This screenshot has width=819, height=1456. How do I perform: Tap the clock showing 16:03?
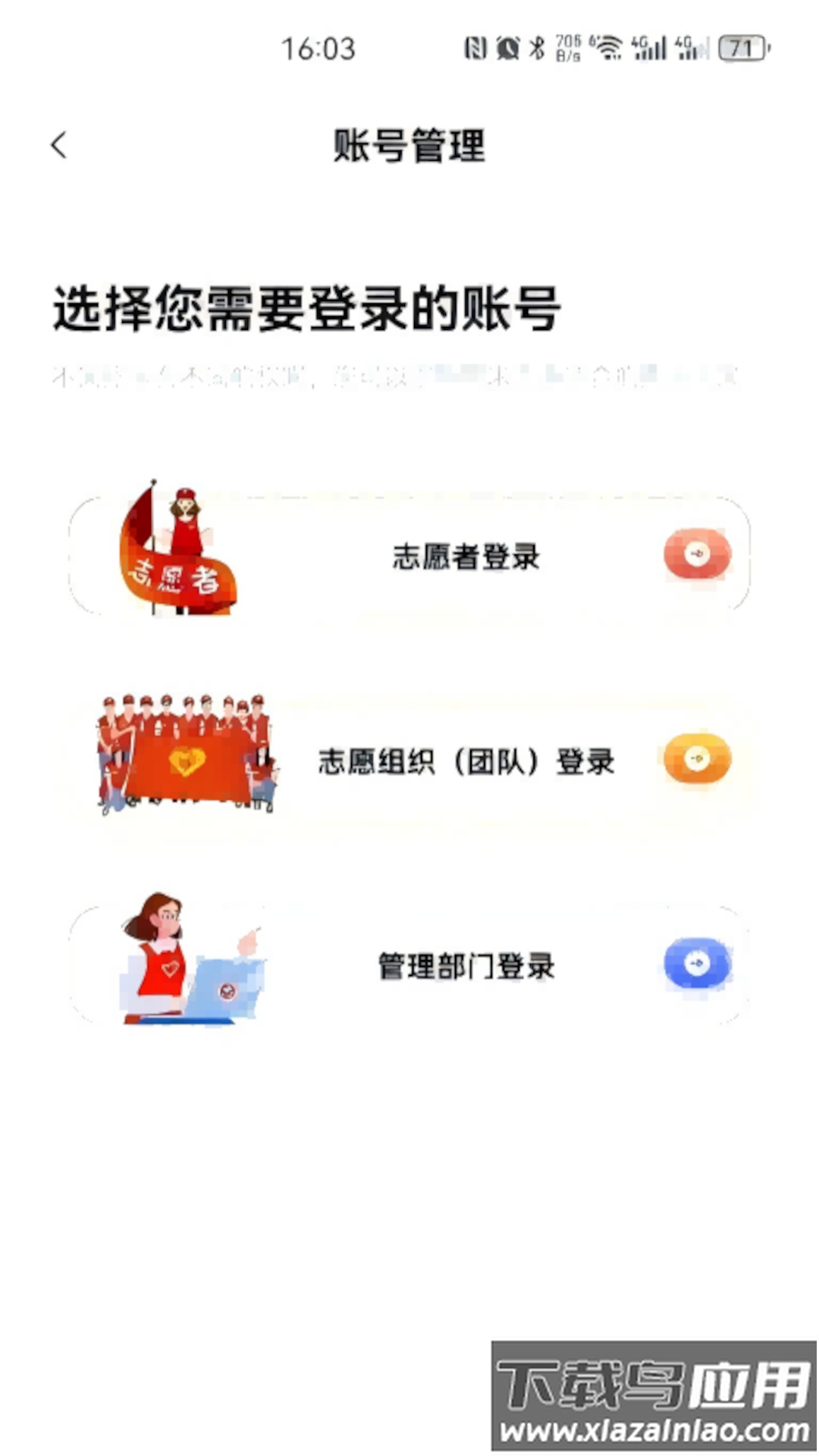[318, 49]
